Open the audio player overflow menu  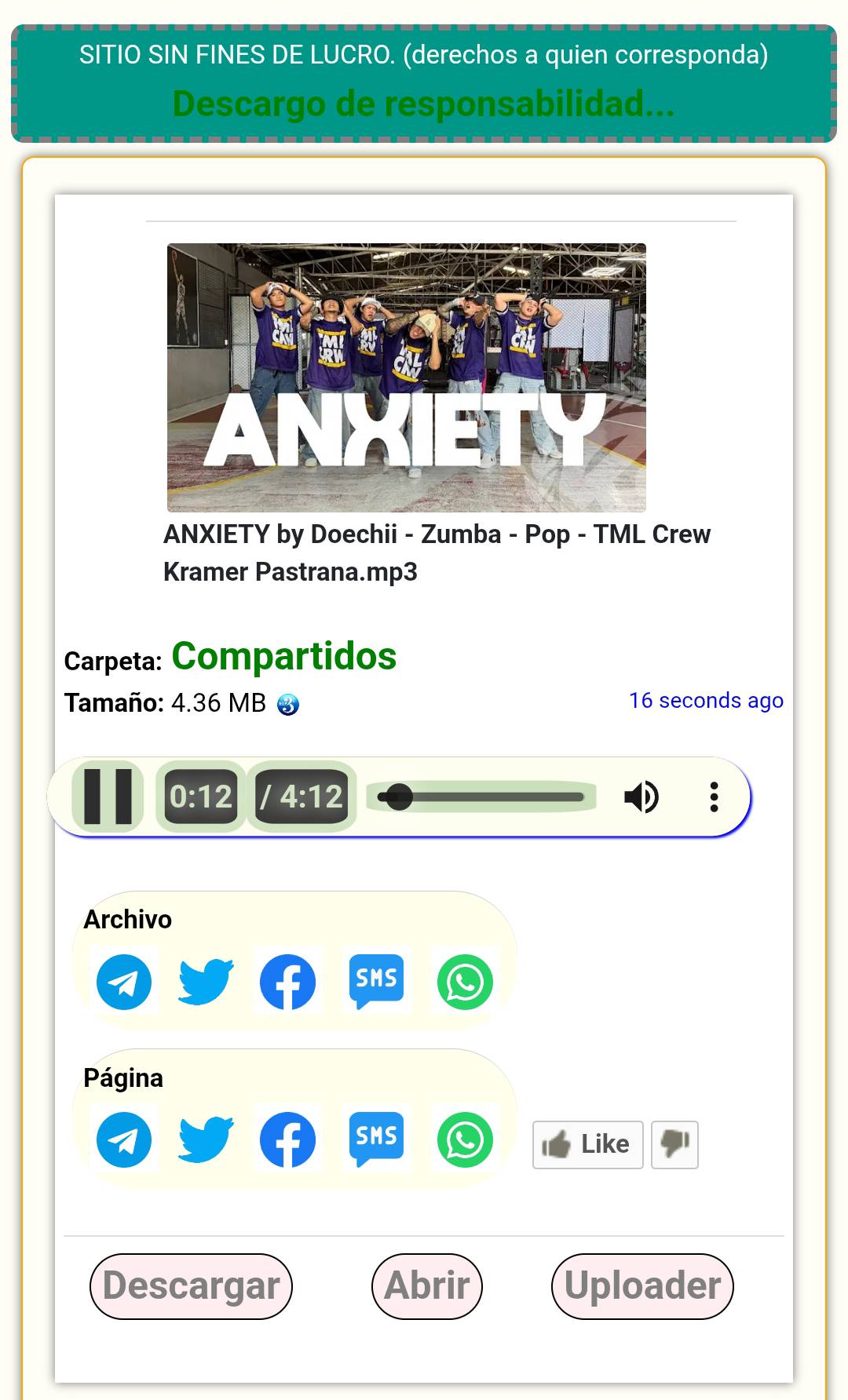pyautogui.click(x=714, y=797)
